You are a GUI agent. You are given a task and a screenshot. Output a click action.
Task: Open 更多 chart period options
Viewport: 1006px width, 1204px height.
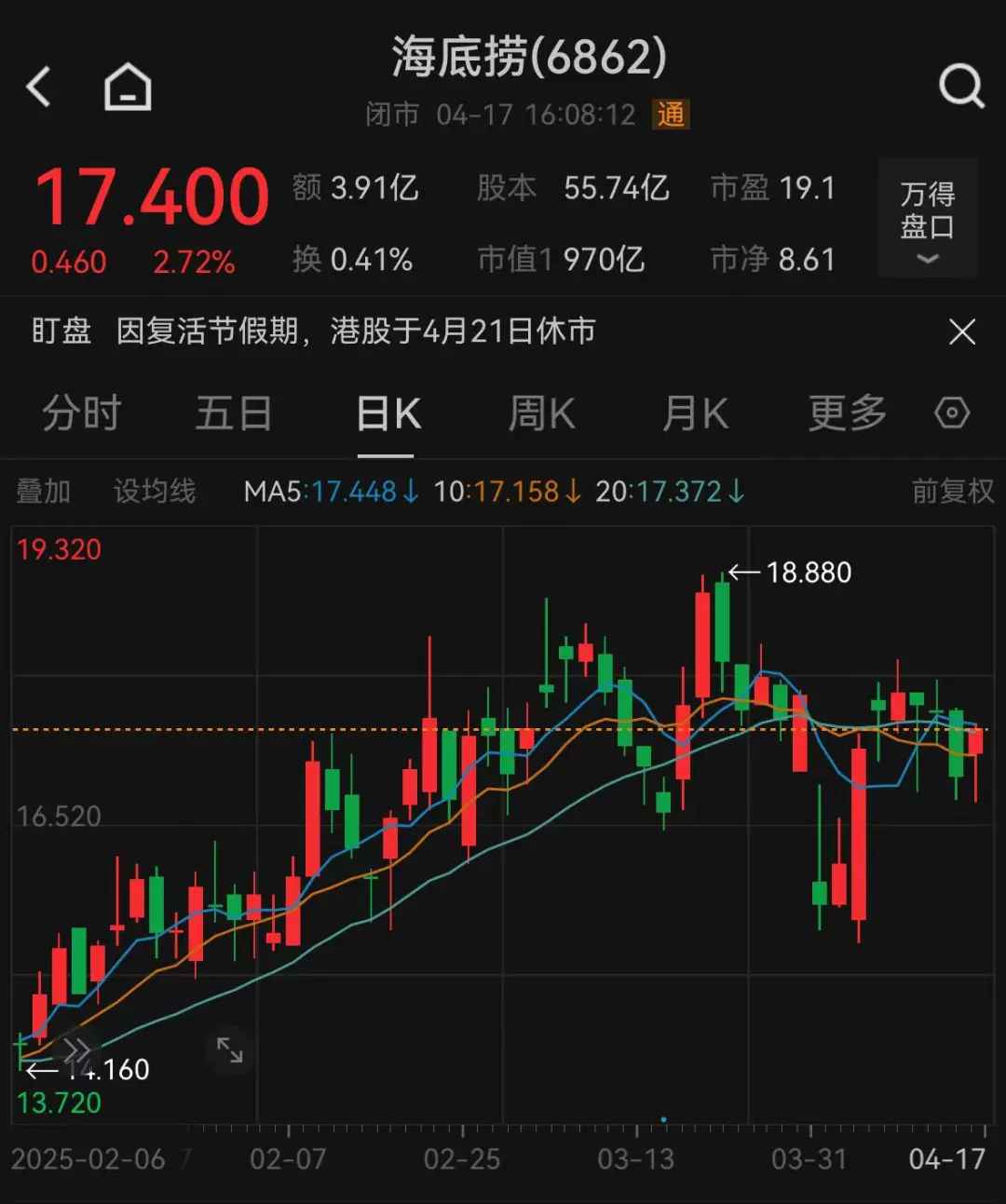click(847, 413)
